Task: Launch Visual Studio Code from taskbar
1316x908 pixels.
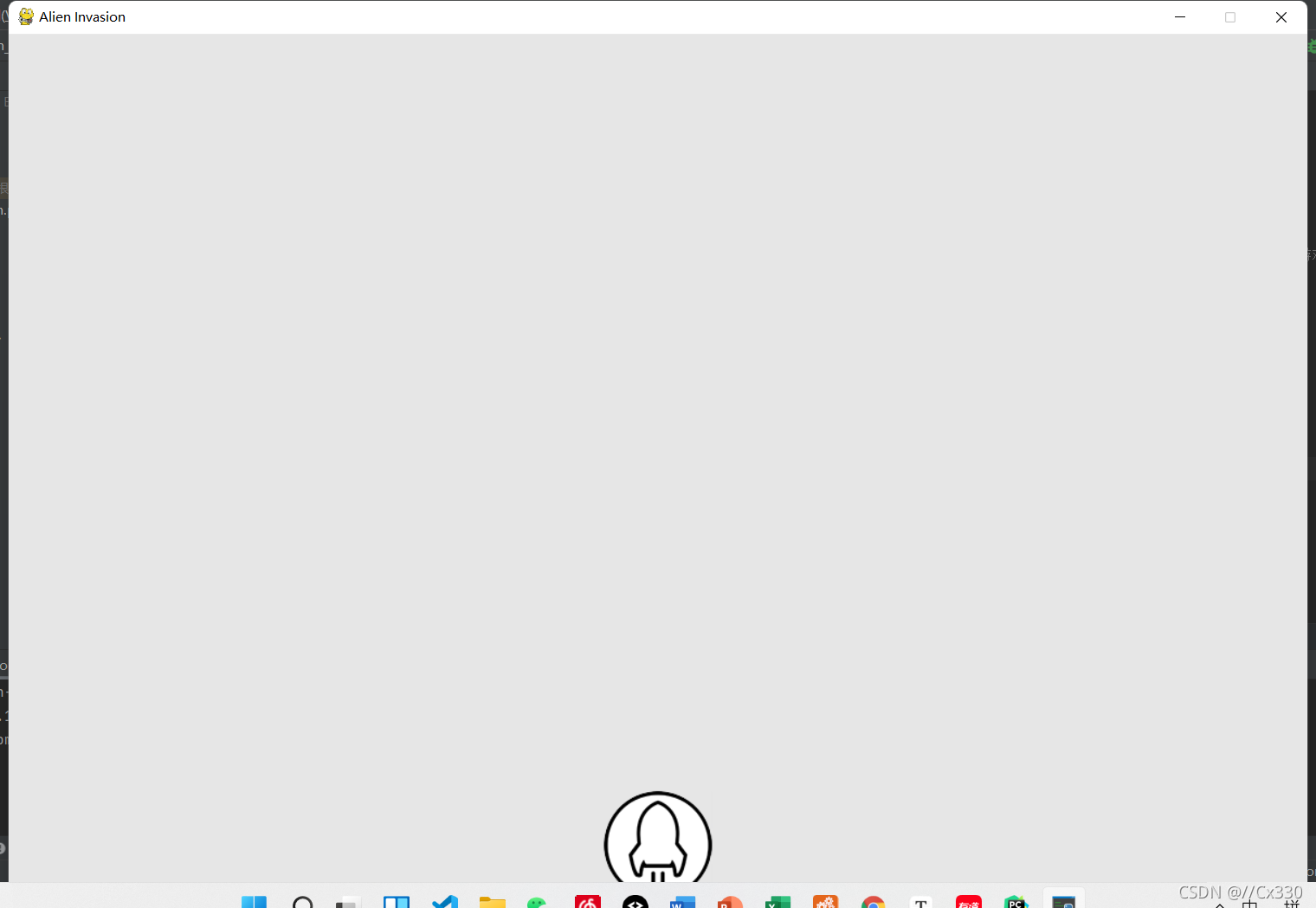Action: coord(445,902)
